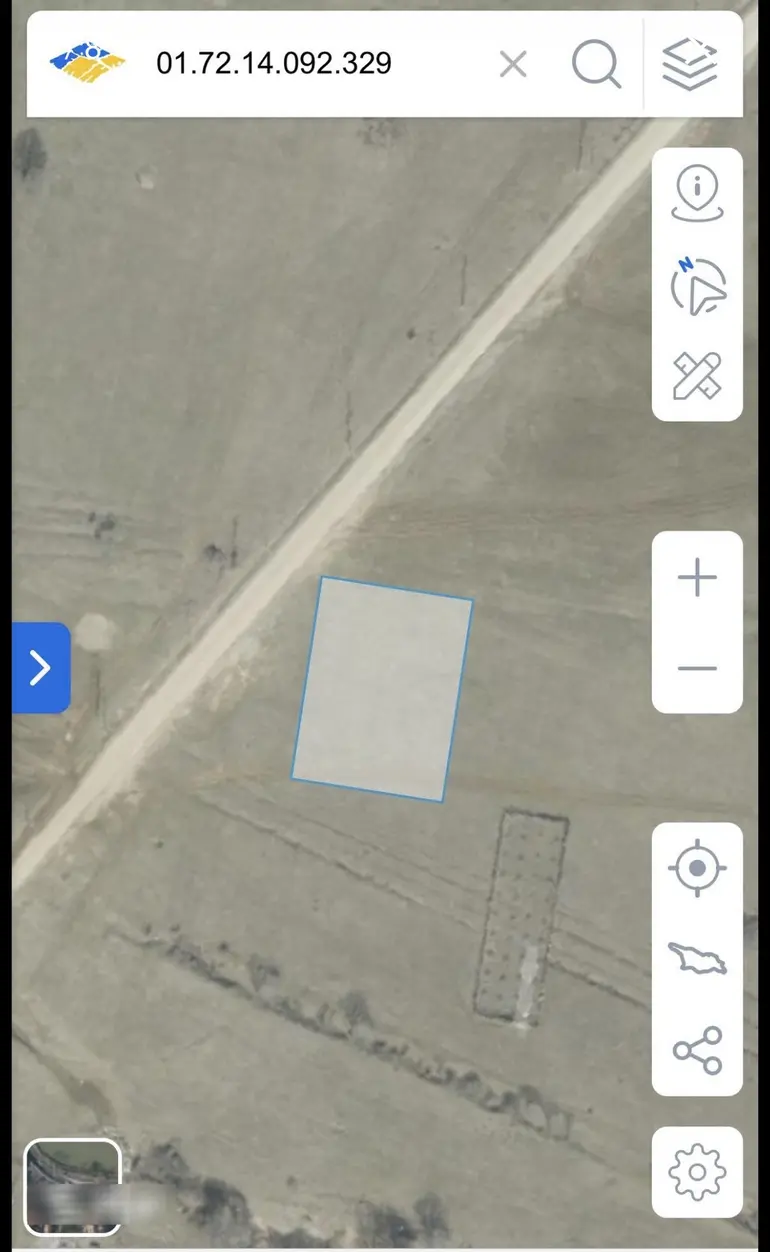
Task: Show the full country map extent
Action: click(697, 959)
